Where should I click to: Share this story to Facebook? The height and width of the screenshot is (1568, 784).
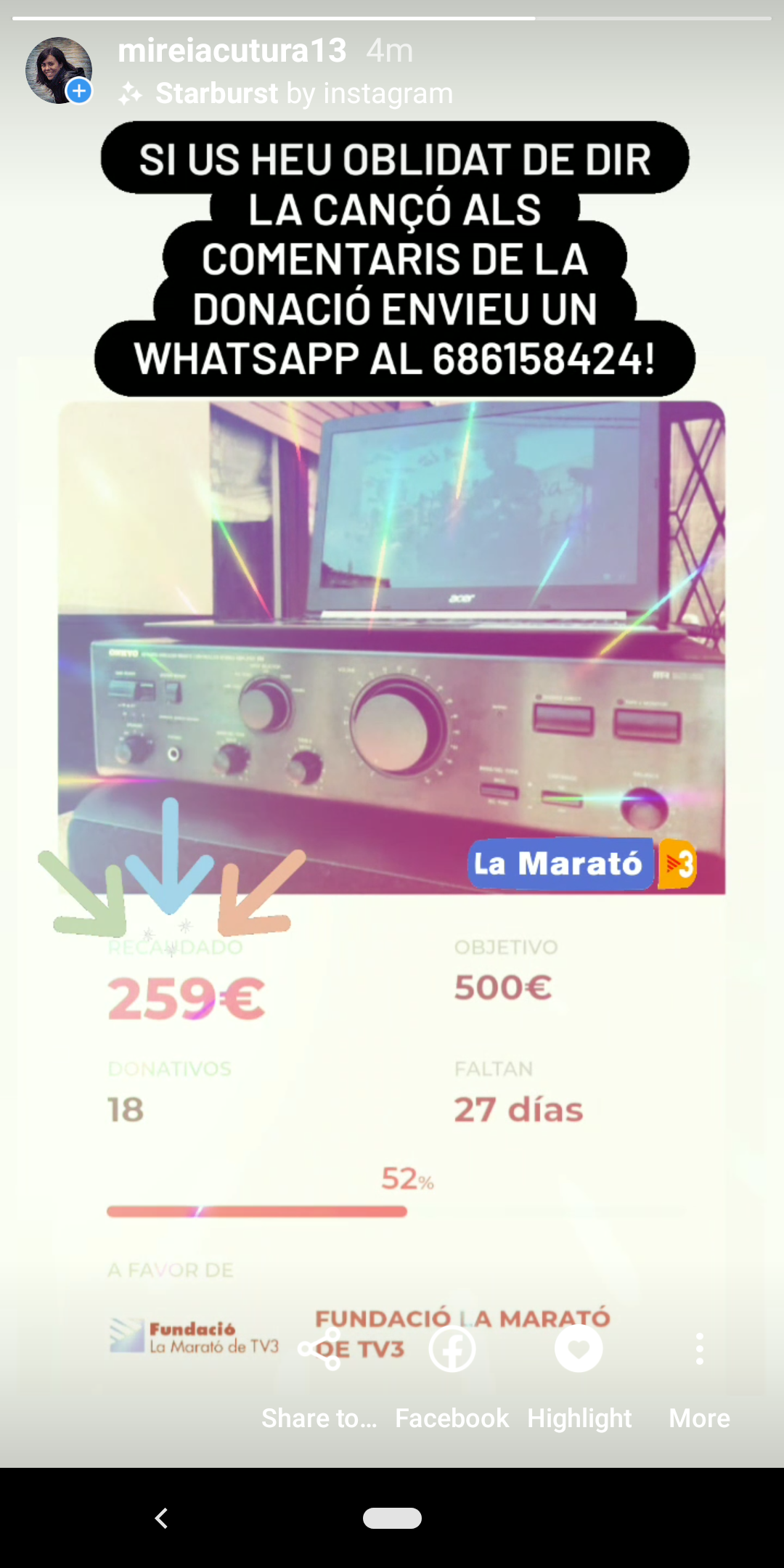click(452, 1350)
